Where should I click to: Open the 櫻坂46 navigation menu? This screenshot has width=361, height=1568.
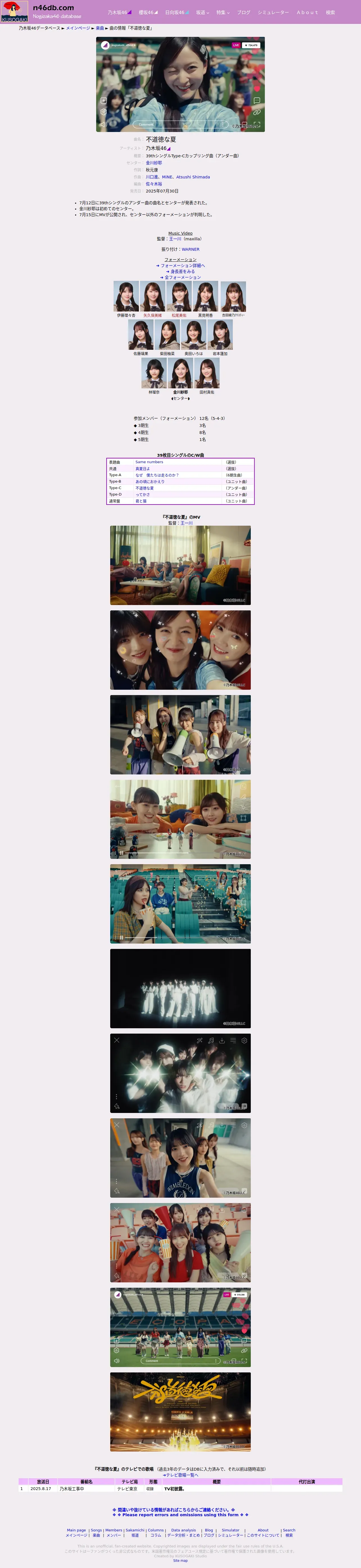click(x=148, y=12)
